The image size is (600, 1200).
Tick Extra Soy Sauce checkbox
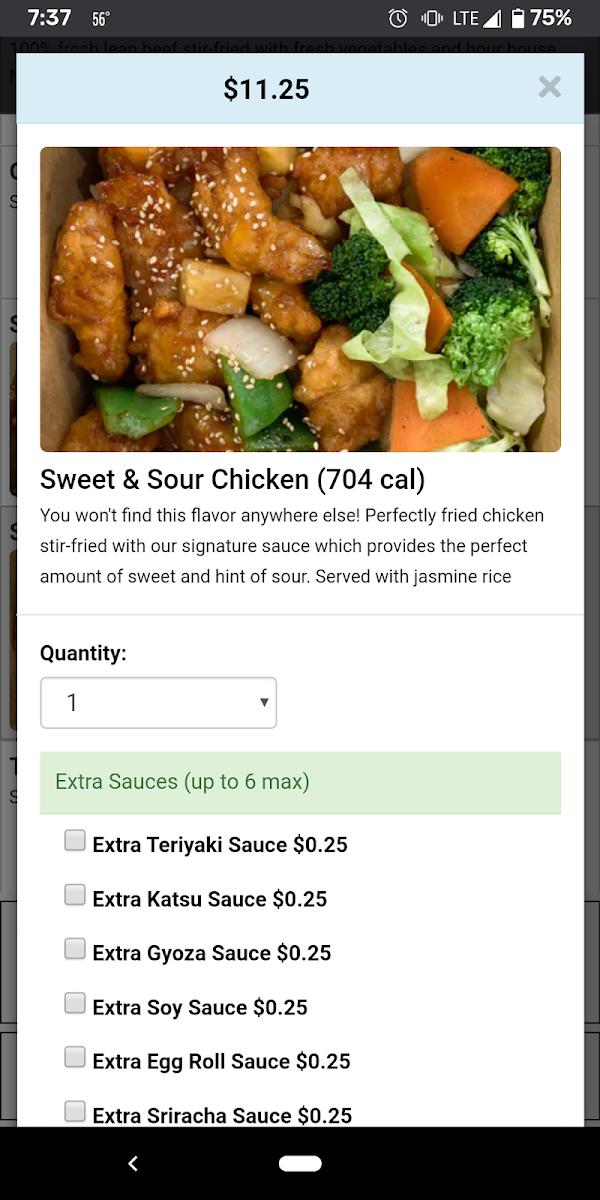[75, 1004]
